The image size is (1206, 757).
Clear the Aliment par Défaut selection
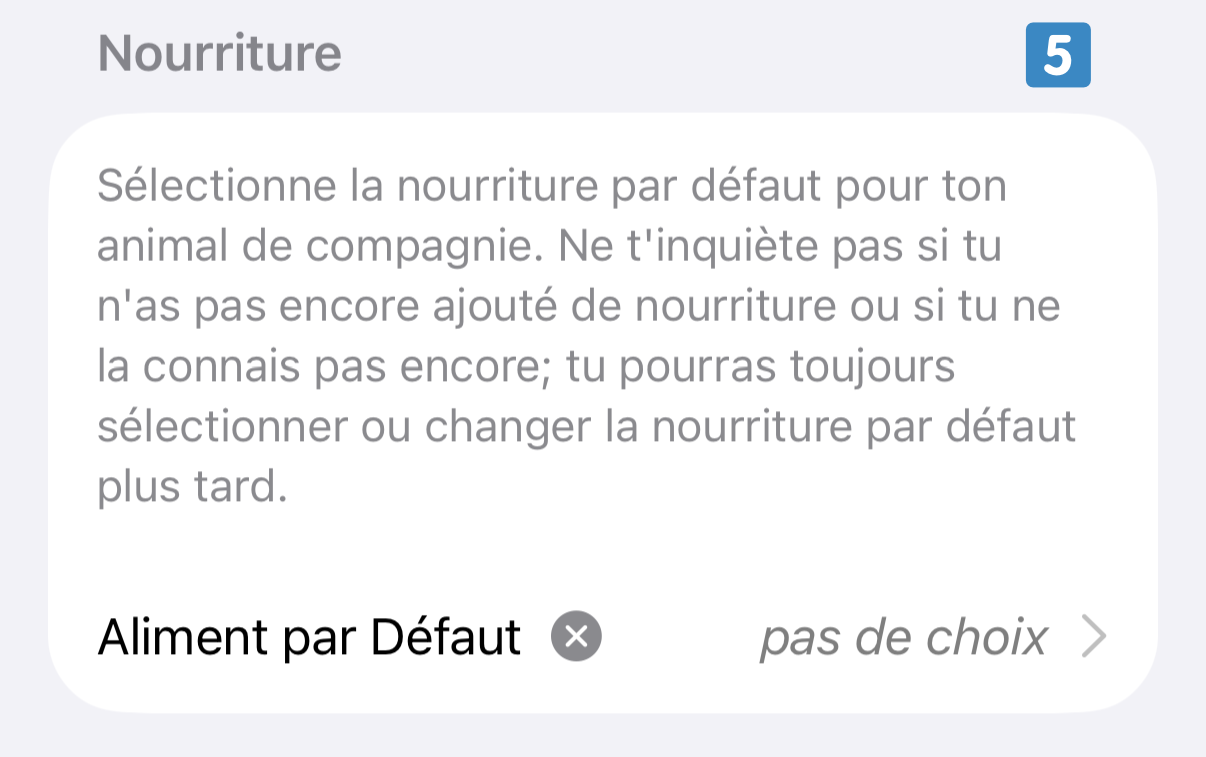pyautogui.click(x=576, y=637)
